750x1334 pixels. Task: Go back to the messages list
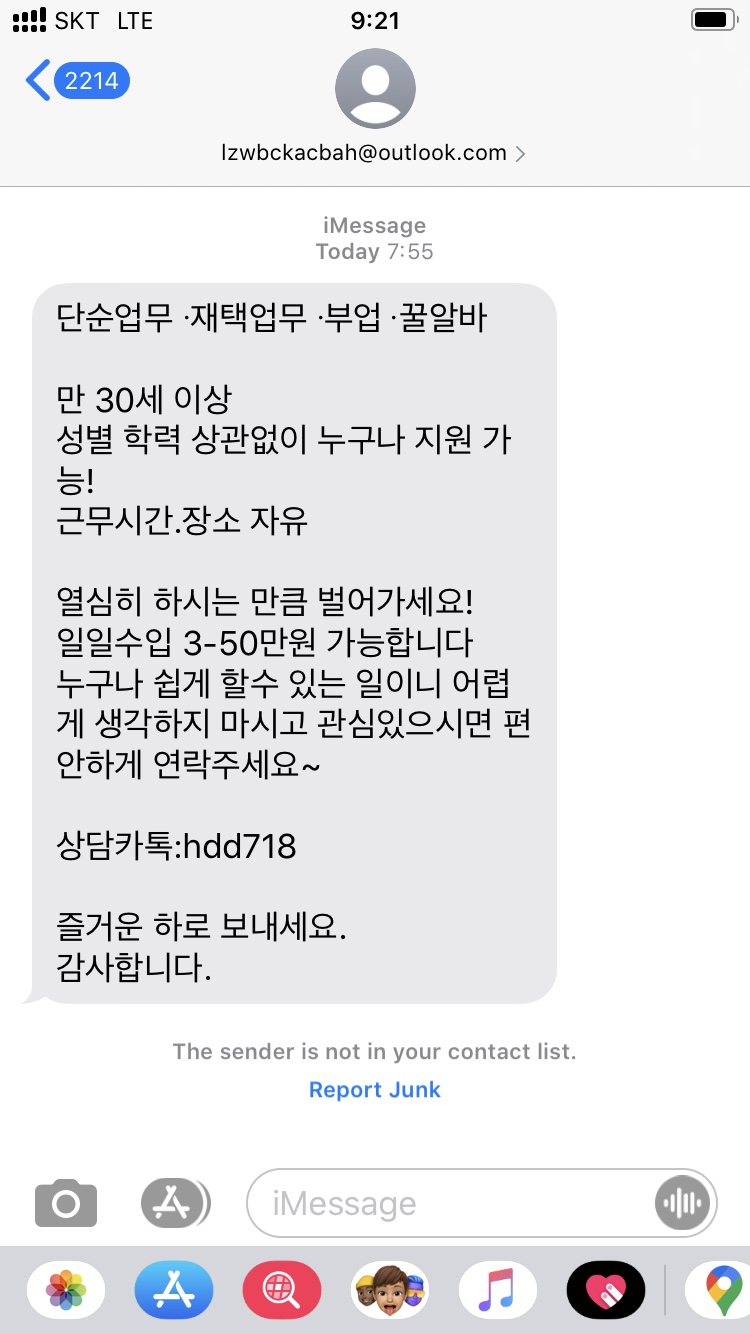click(76, 81)
